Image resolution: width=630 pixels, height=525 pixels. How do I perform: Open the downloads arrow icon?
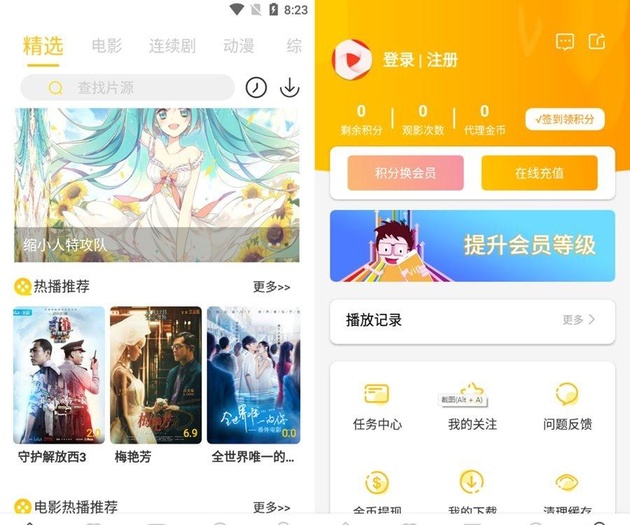(x=289, y=88)
